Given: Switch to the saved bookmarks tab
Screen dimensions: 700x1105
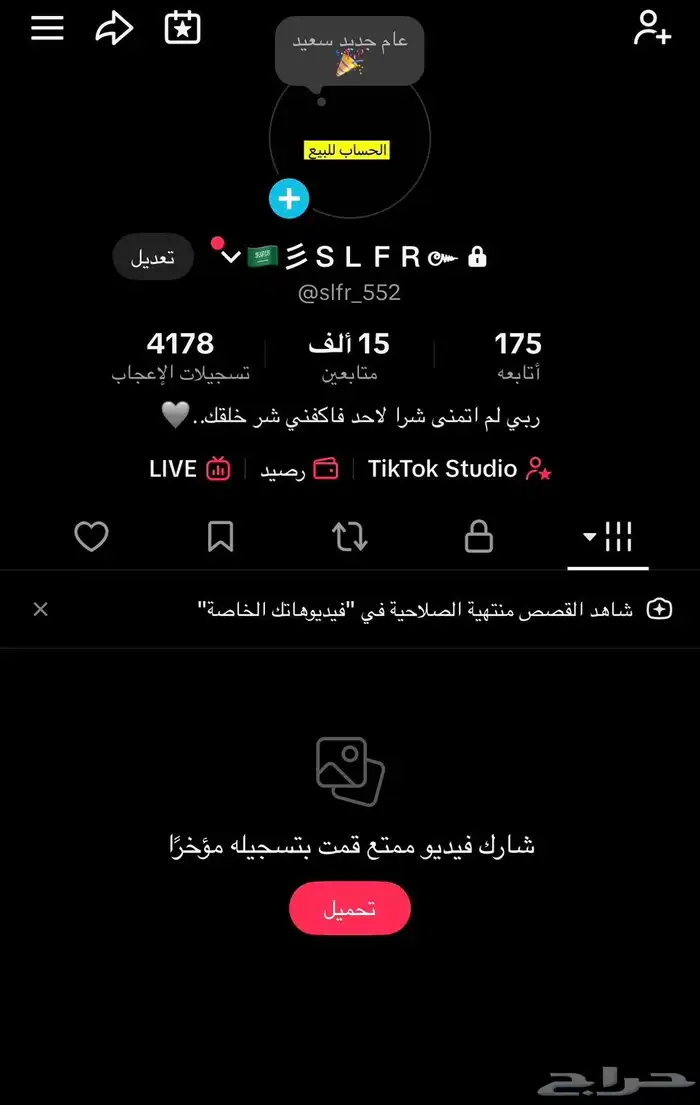Looking at the screenshot, I should [220, 537].
